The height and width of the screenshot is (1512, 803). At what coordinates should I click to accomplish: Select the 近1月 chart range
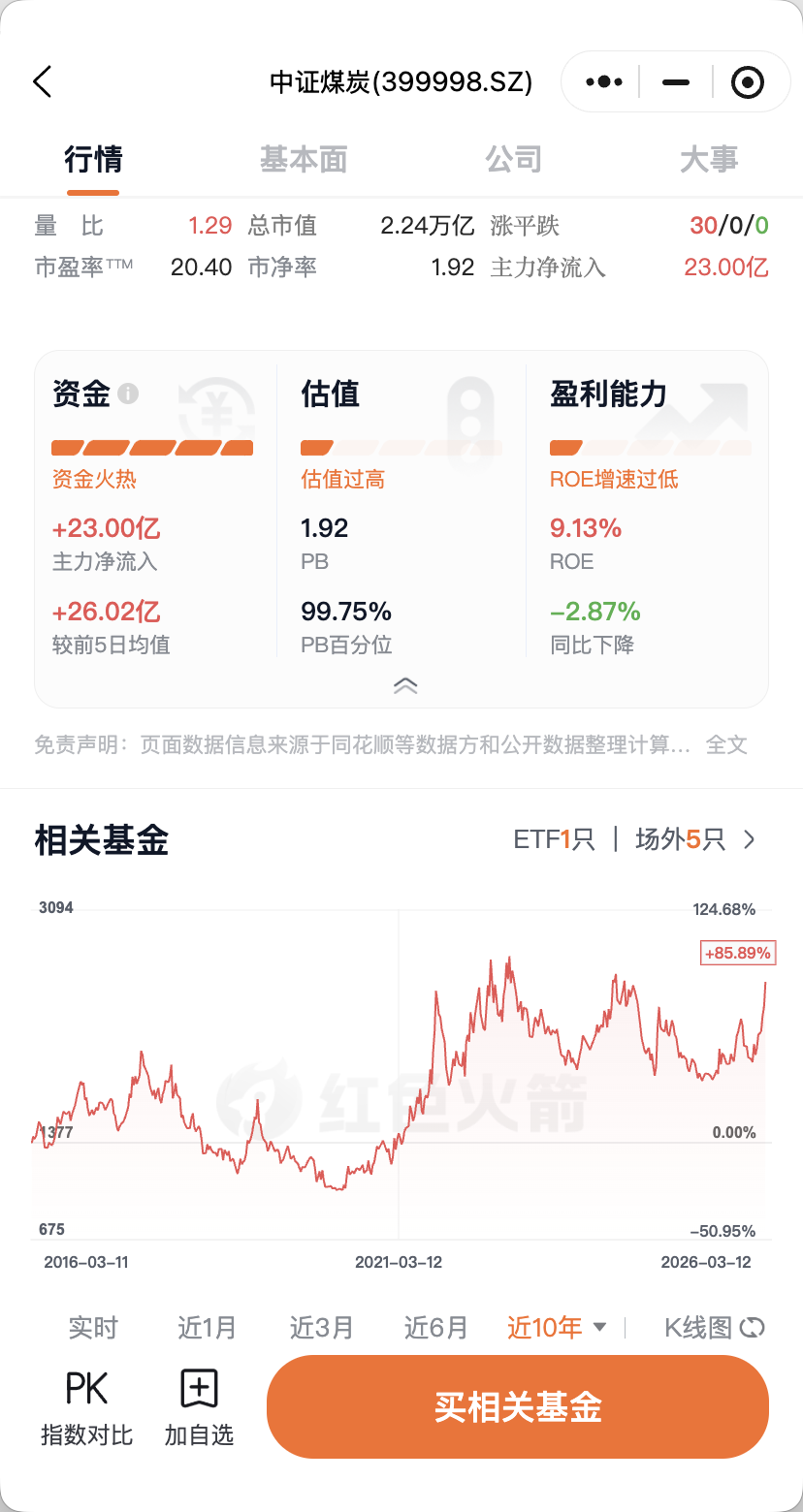(208, 1327)
